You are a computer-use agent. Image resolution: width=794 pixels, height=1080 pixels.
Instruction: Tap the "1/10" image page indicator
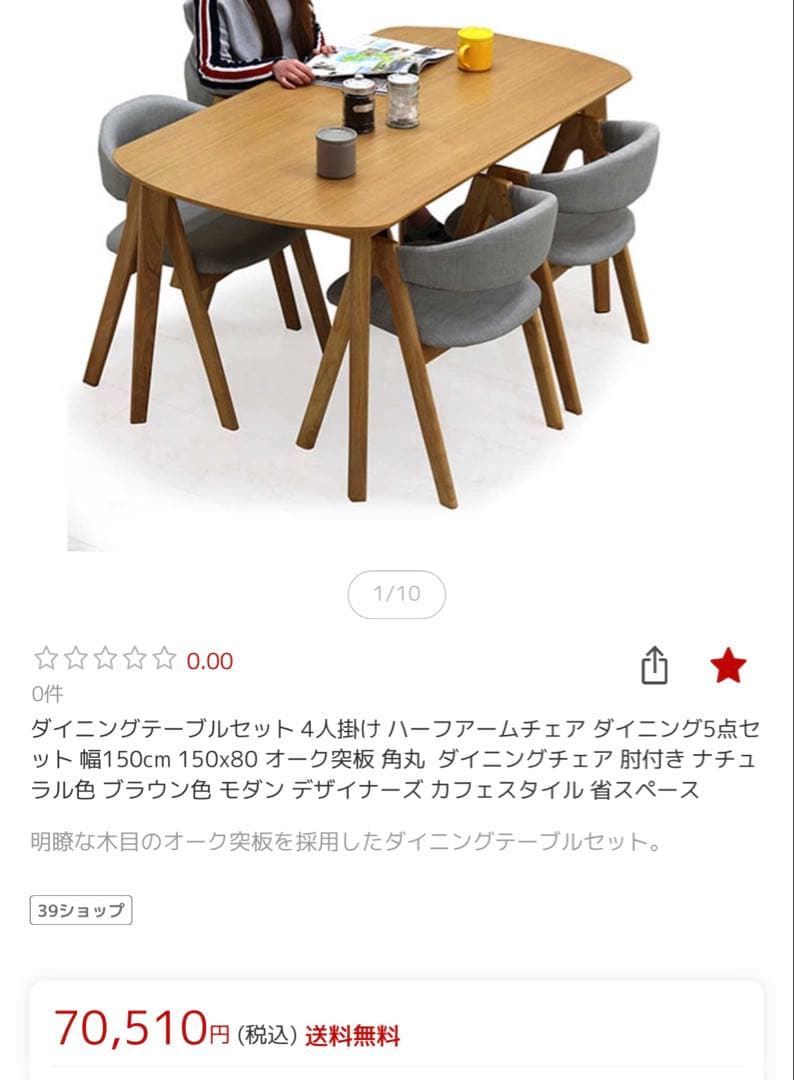397,593
